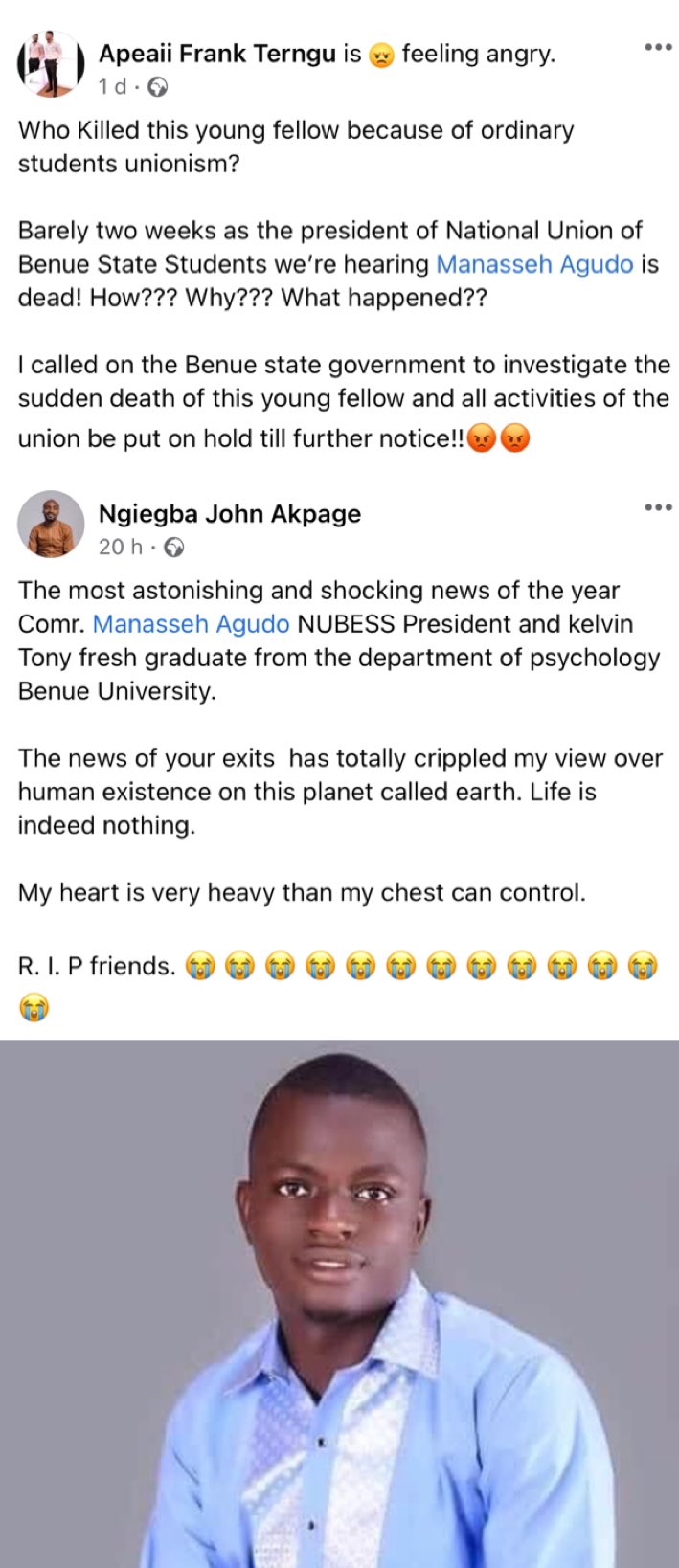679x1568 pixels.
Task: Open Apeaii Frank Terngu's profile picture
Action: (51, 63)
